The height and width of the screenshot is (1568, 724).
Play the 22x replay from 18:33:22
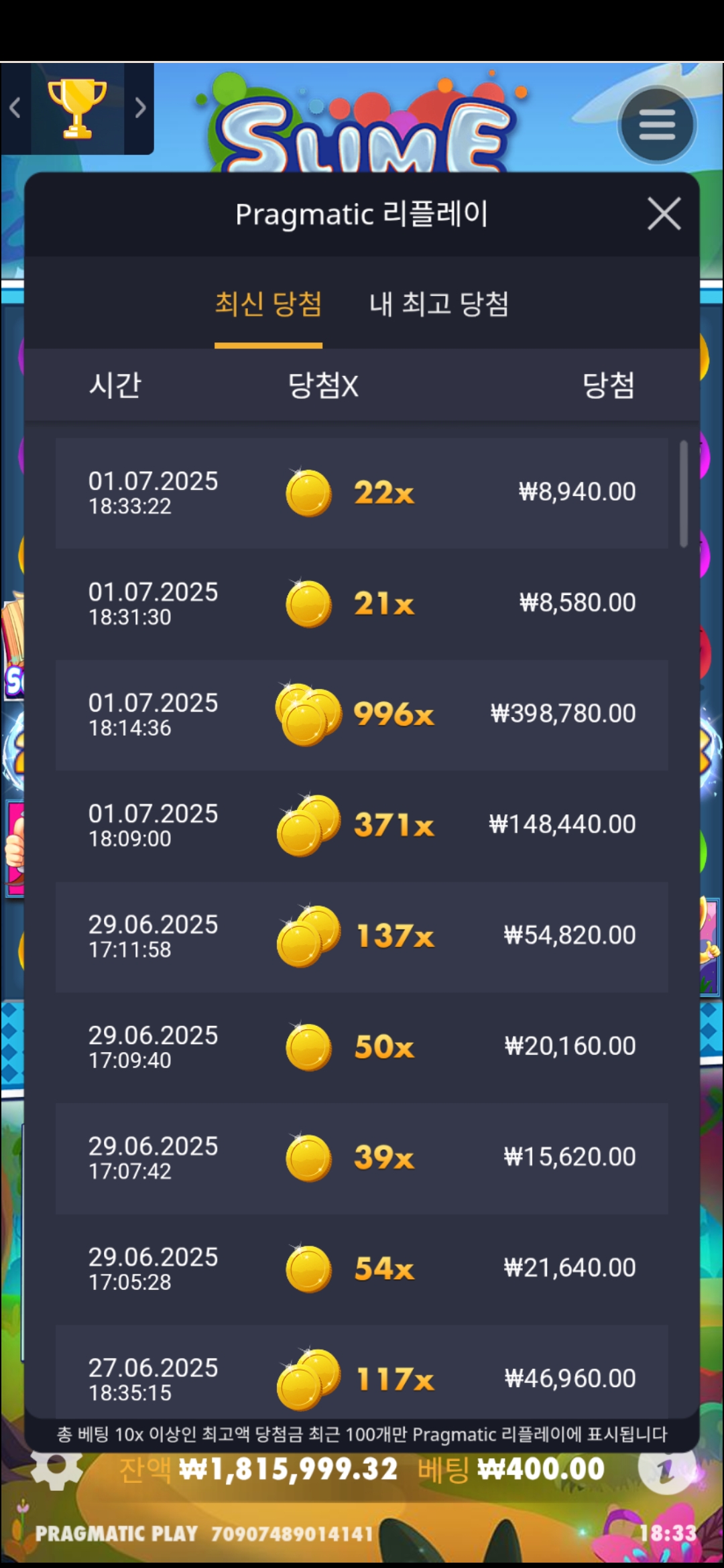362,493
